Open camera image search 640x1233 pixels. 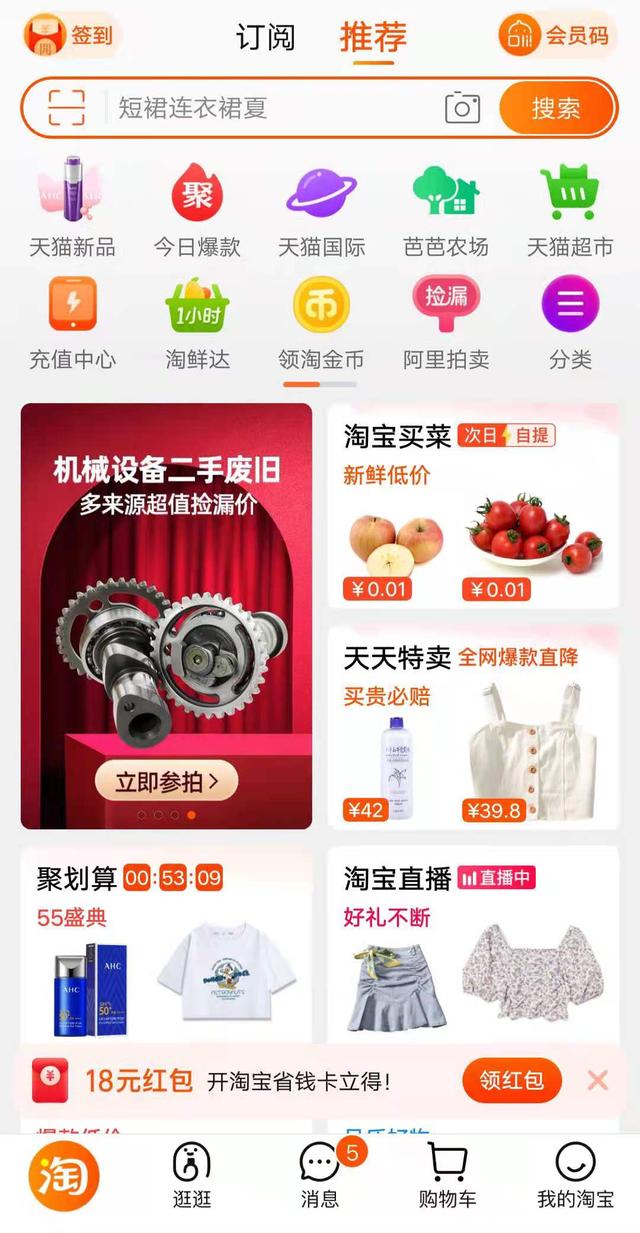pyautogui.click(x=462, y=108)
